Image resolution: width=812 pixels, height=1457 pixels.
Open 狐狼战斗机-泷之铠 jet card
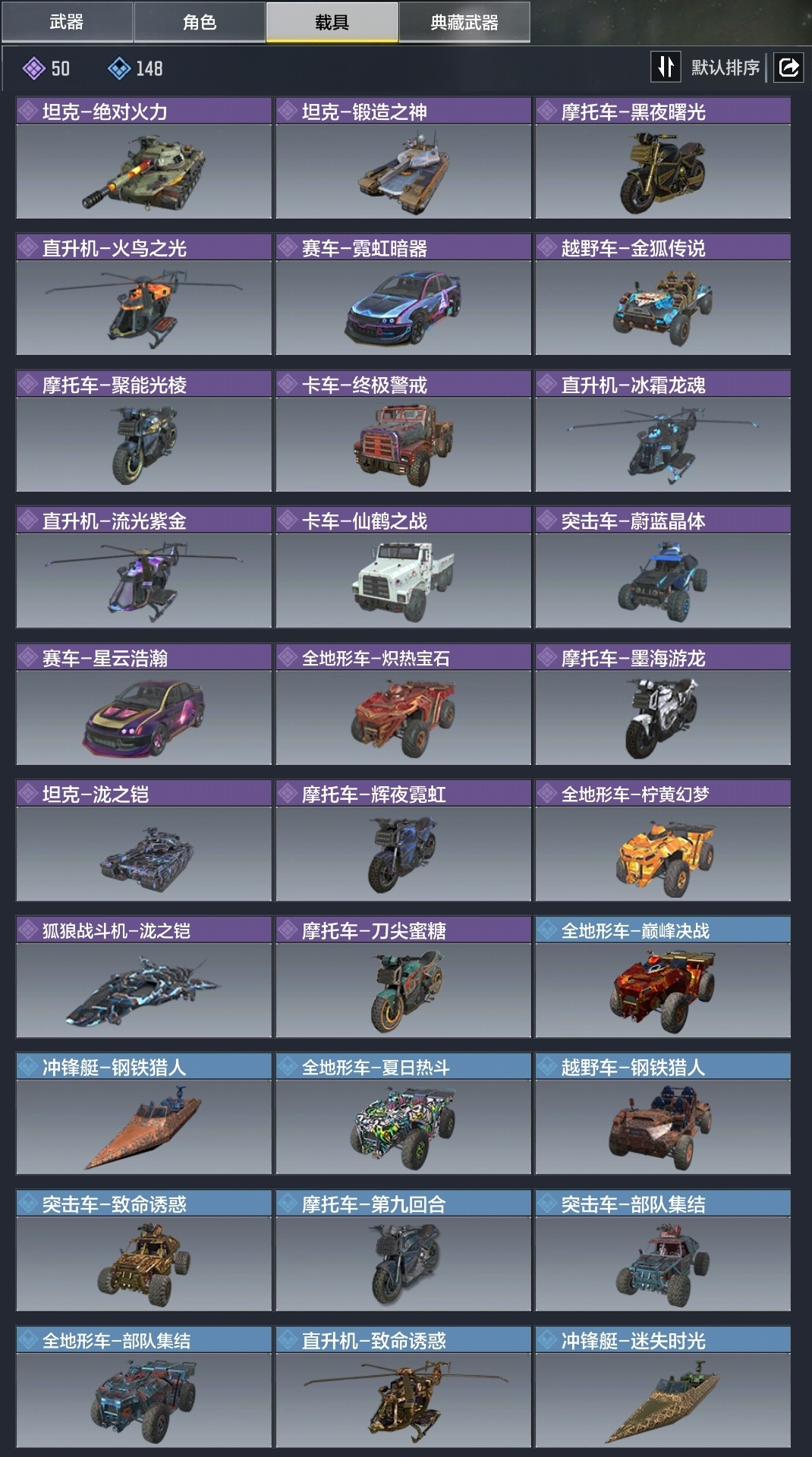pyautogui.click(x=144, y=977)
